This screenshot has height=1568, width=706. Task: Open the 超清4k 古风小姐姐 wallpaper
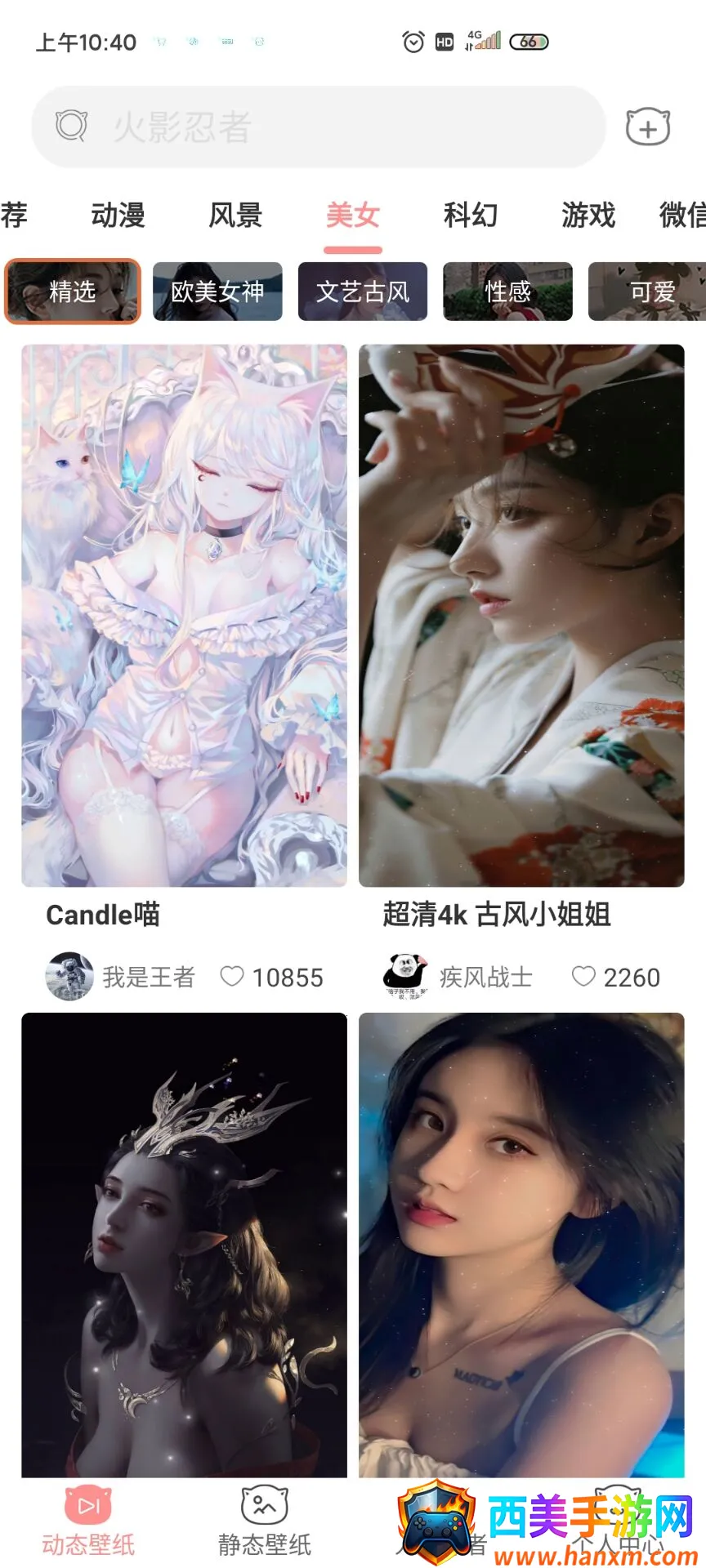521,615
